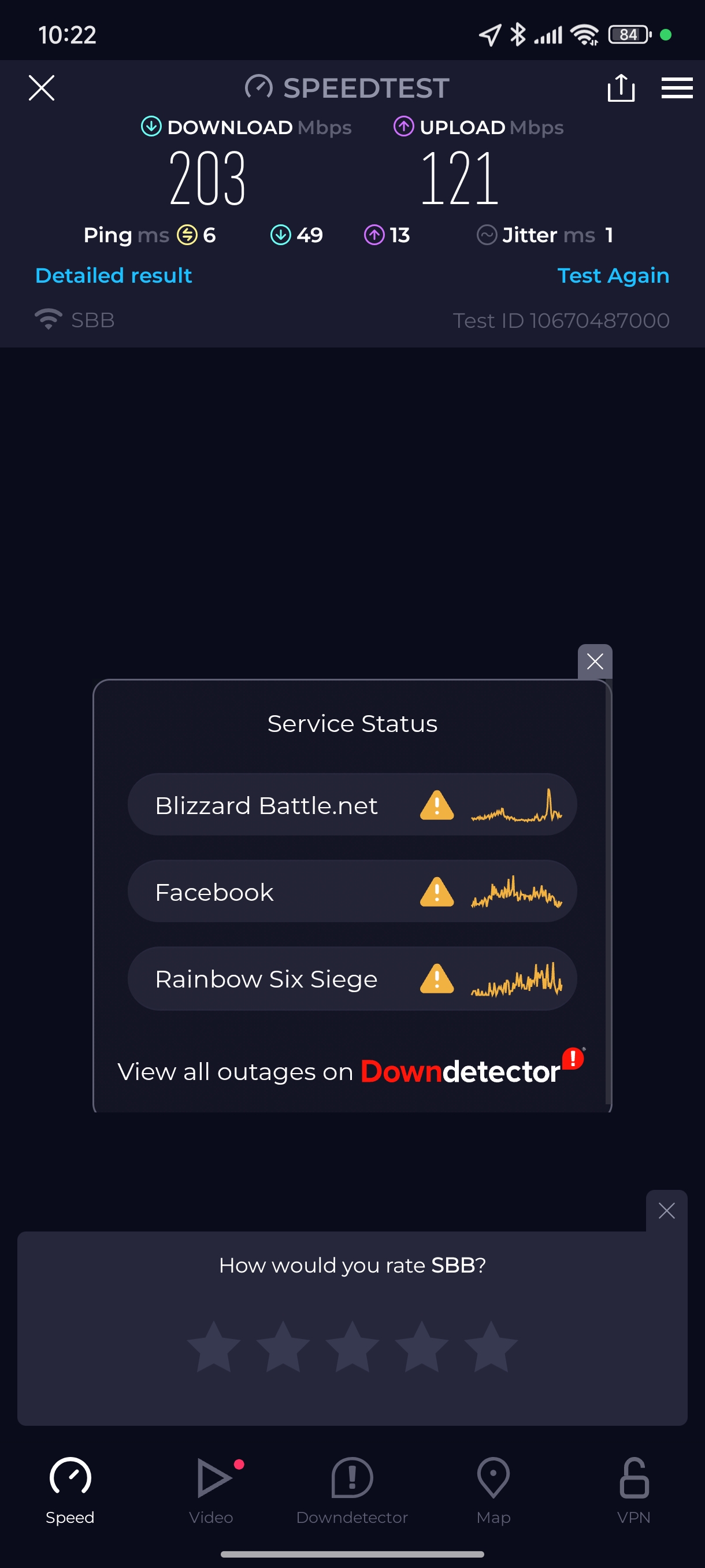Viewport: 705px width, 1568px height.
Task: Open the hamburger menu
Action: click(x=677, y=88)
